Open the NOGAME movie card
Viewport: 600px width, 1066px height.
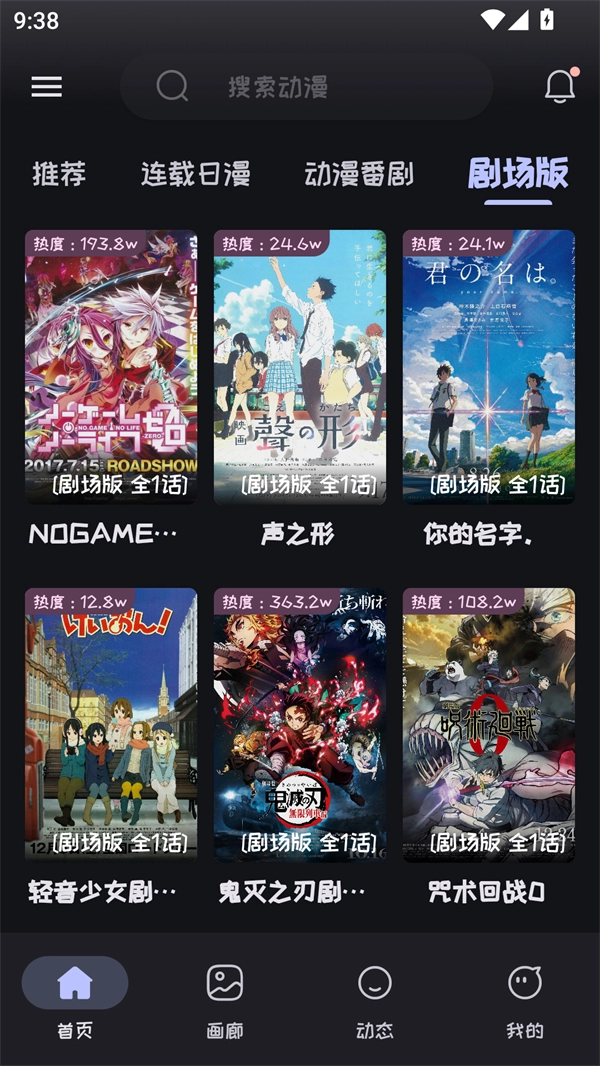click(111, 367)
